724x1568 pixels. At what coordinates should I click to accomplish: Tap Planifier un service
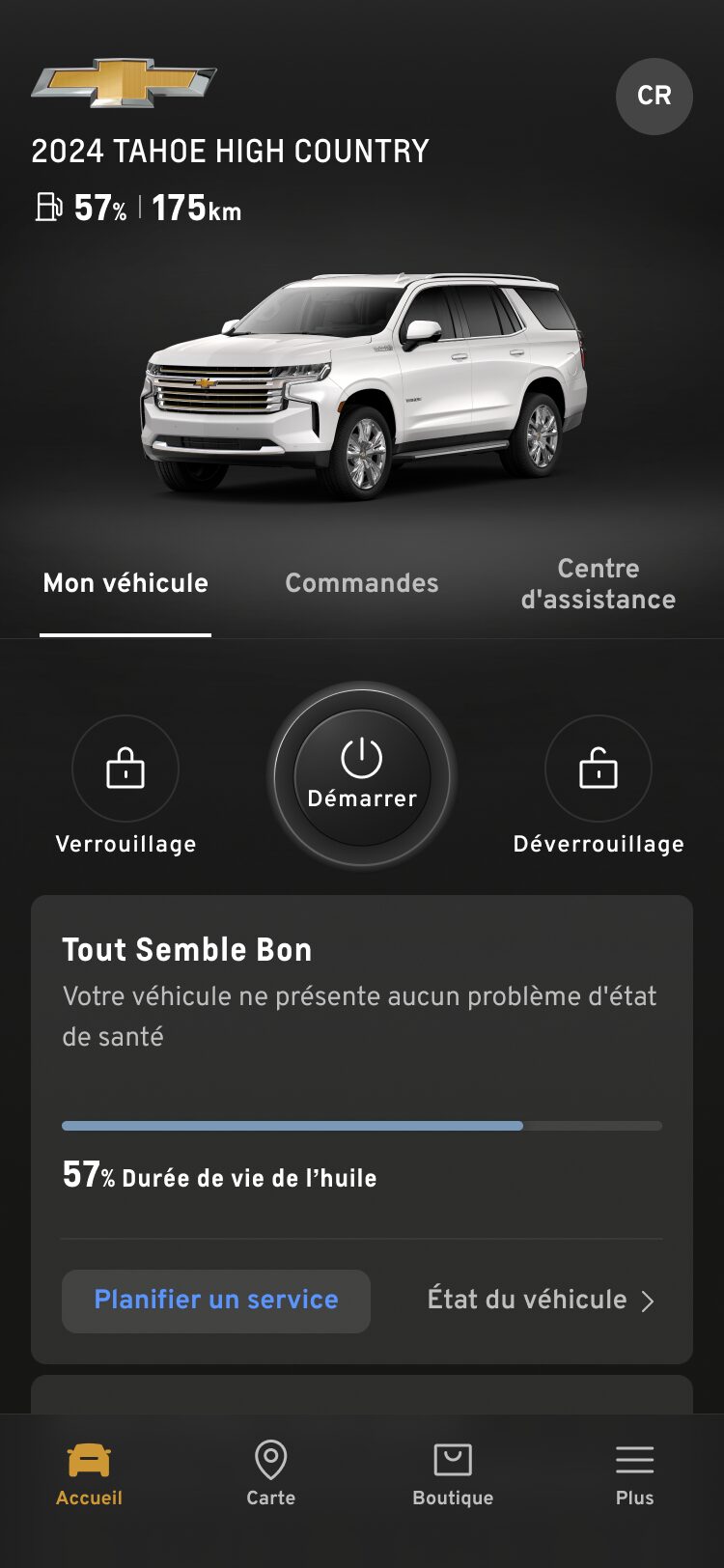tap(216, 1301)
